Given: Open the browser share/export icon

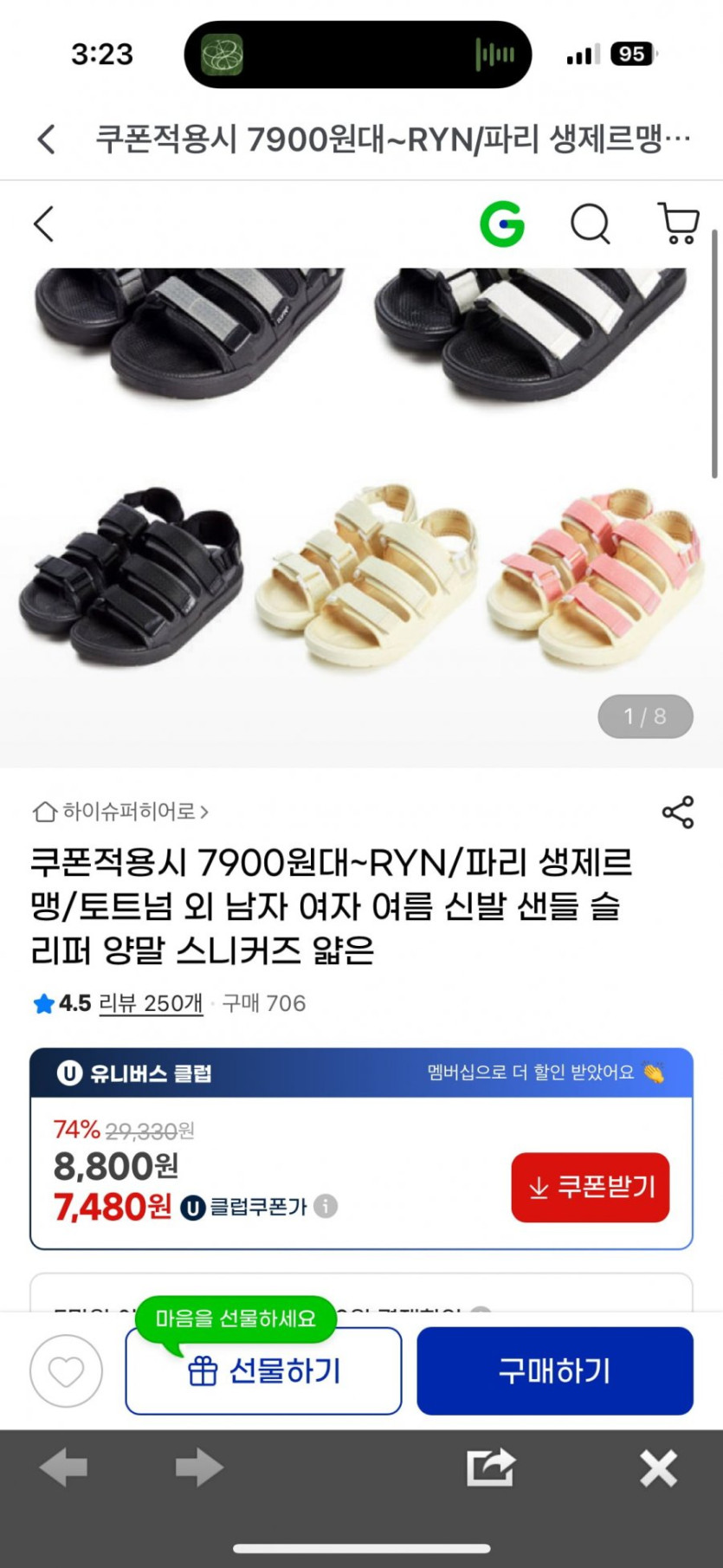Looking at the screenshot, I should pyautogui.click(x=490, y=1468).
